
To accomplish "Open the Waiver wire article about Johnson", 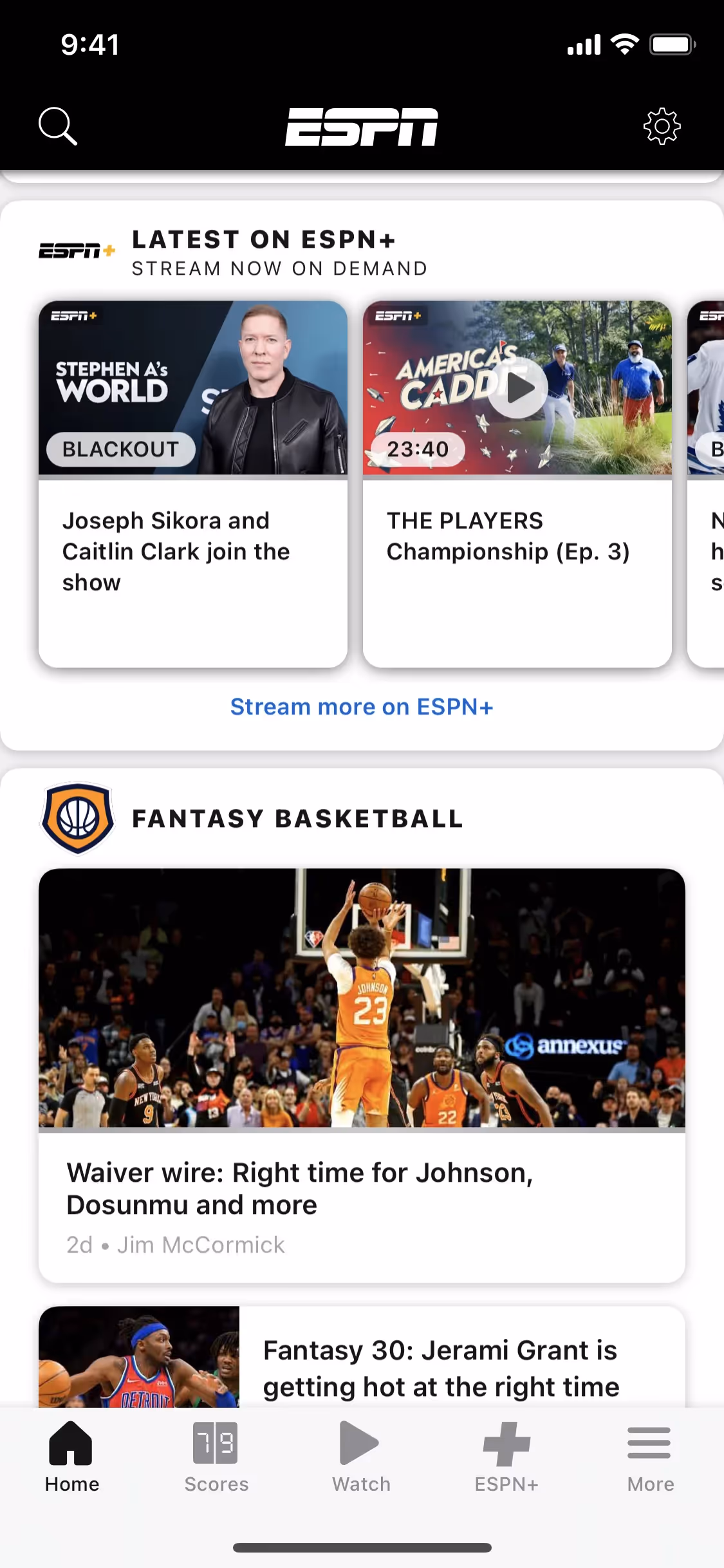I will click(x=362, y=1075).
